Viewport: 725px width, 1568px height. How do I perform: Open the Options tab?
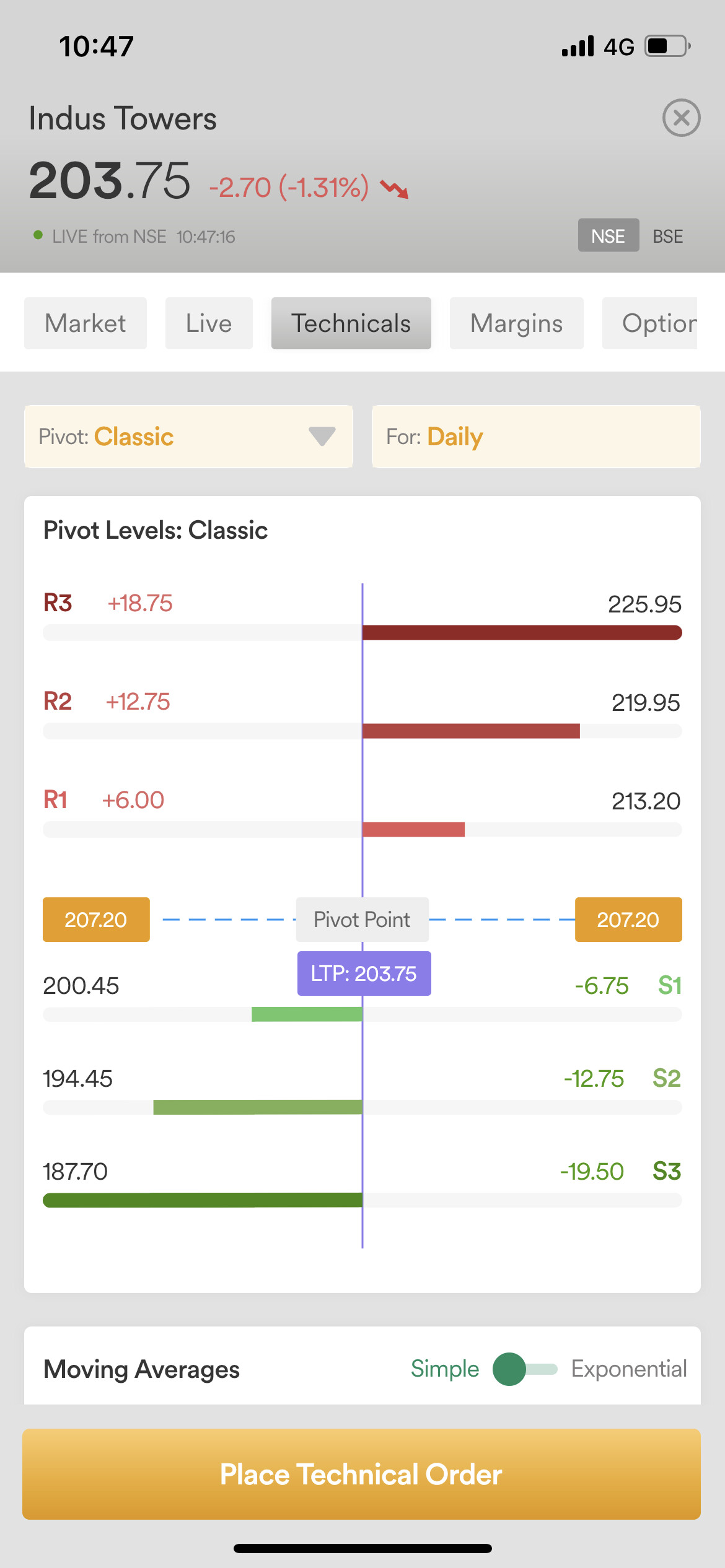[651, 323]
